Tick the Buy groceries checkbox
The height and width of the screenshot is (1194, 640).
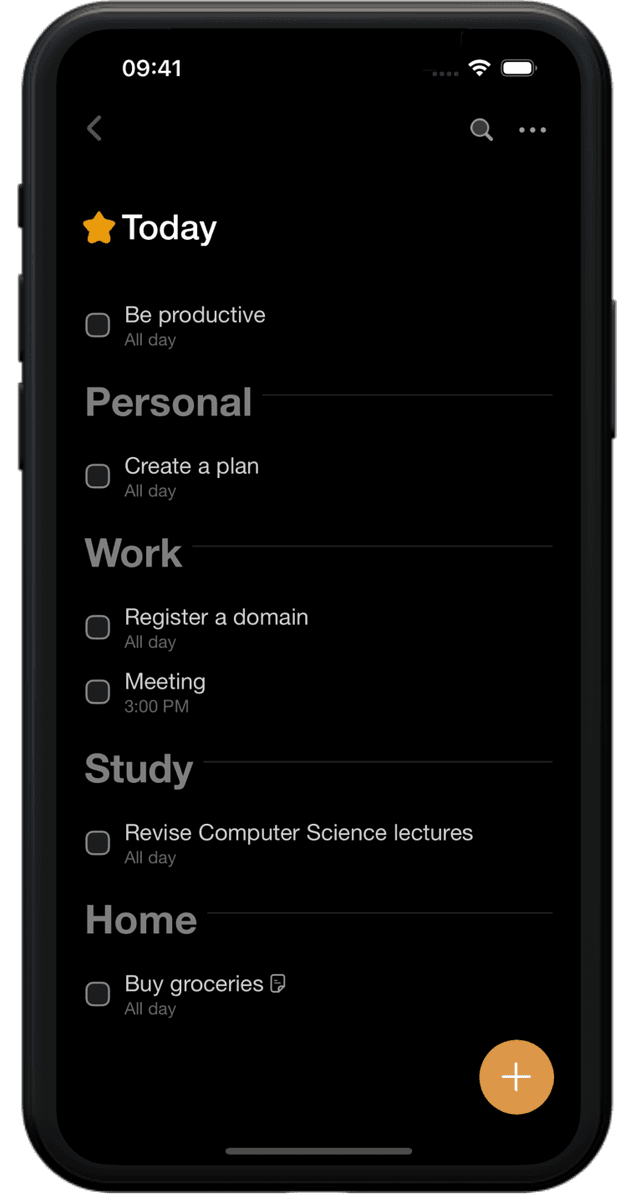click(98, 994)
